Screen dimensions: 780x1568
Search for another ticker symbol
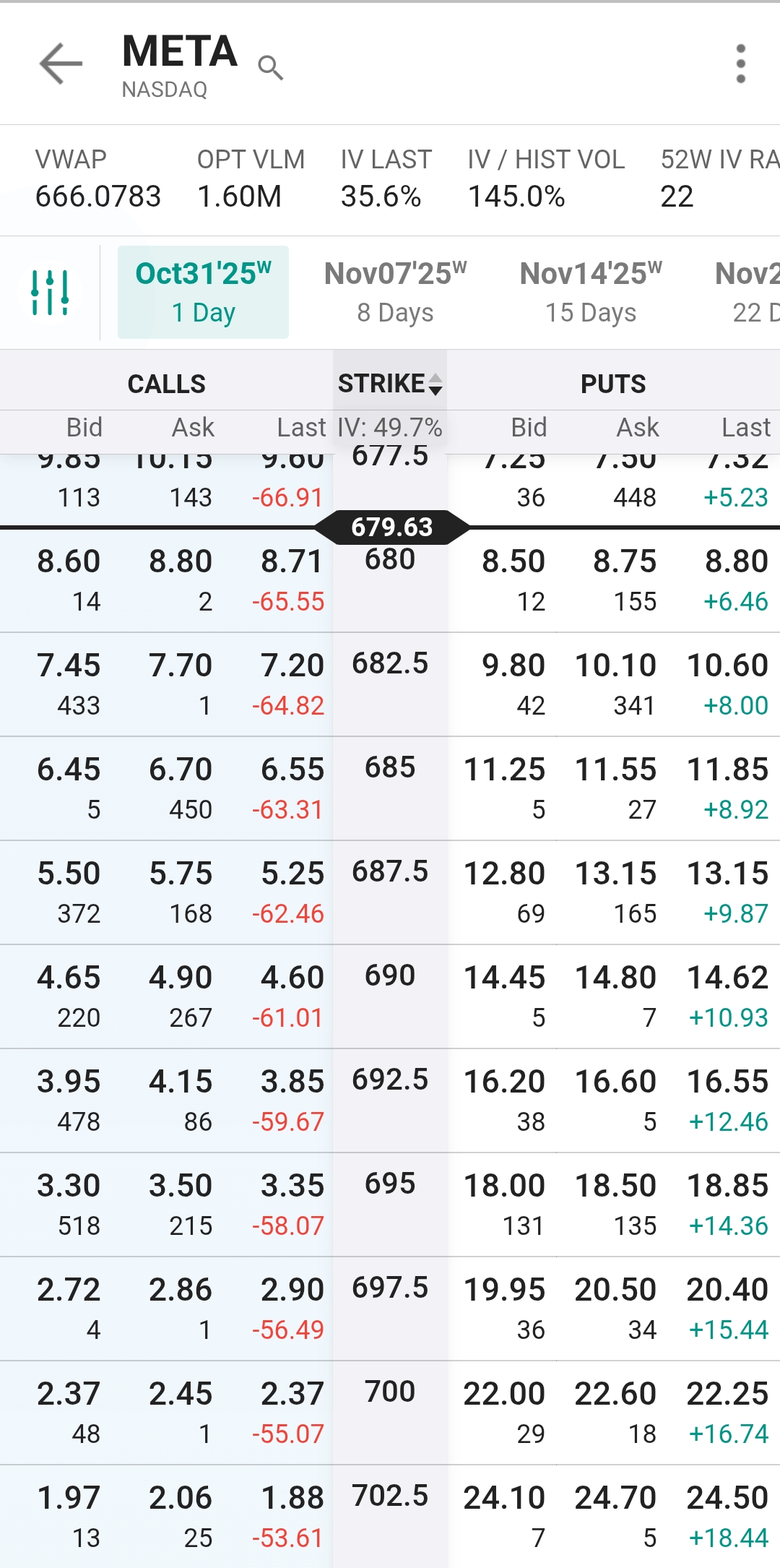(x=271, y=67)
